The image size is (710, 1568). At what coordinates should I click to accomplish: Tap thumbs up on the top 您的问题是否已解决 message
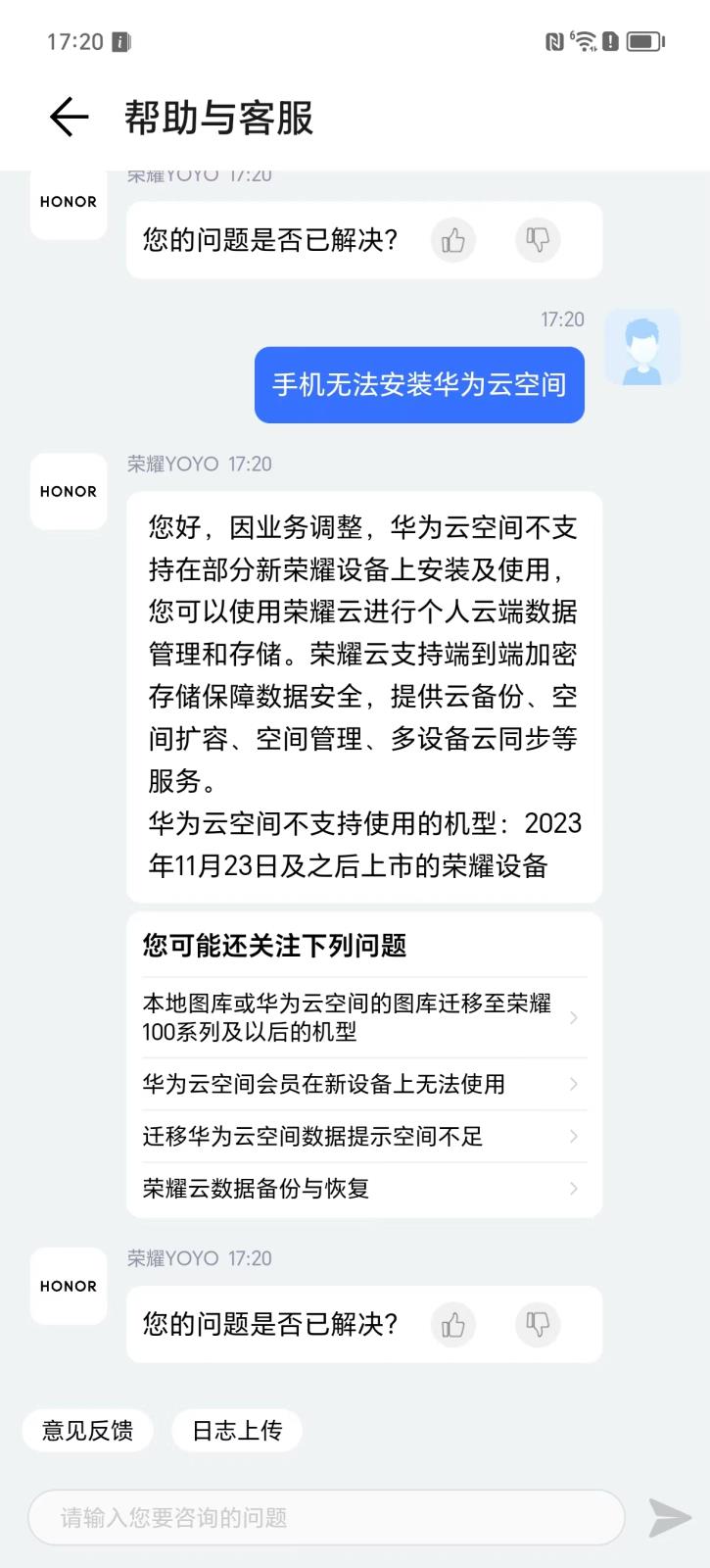pyautogui.click(x=453, y=240)
